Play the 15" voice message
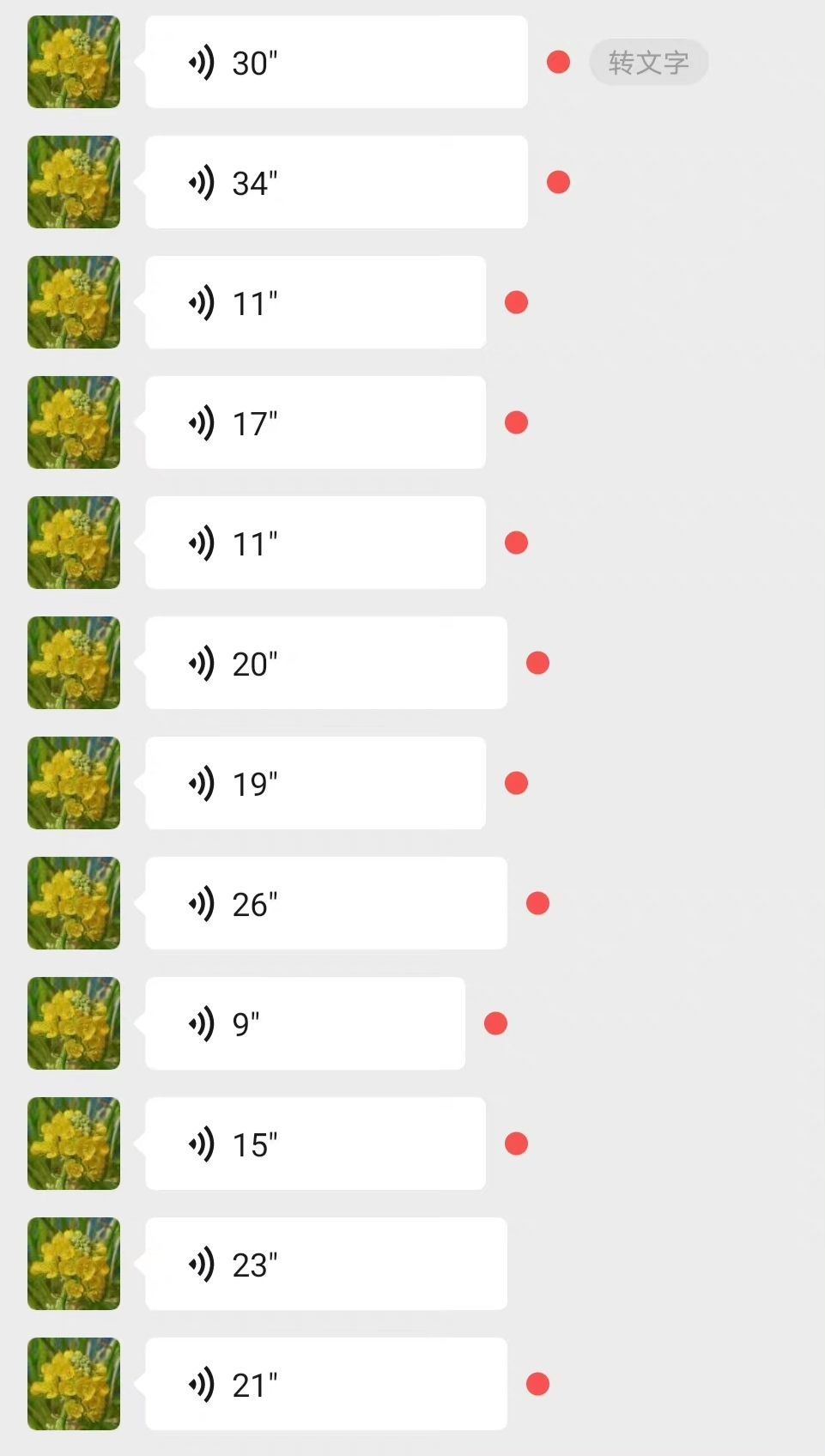Image resolution: width=825 pixels, height=1456 pixels. coord(316,1144)
